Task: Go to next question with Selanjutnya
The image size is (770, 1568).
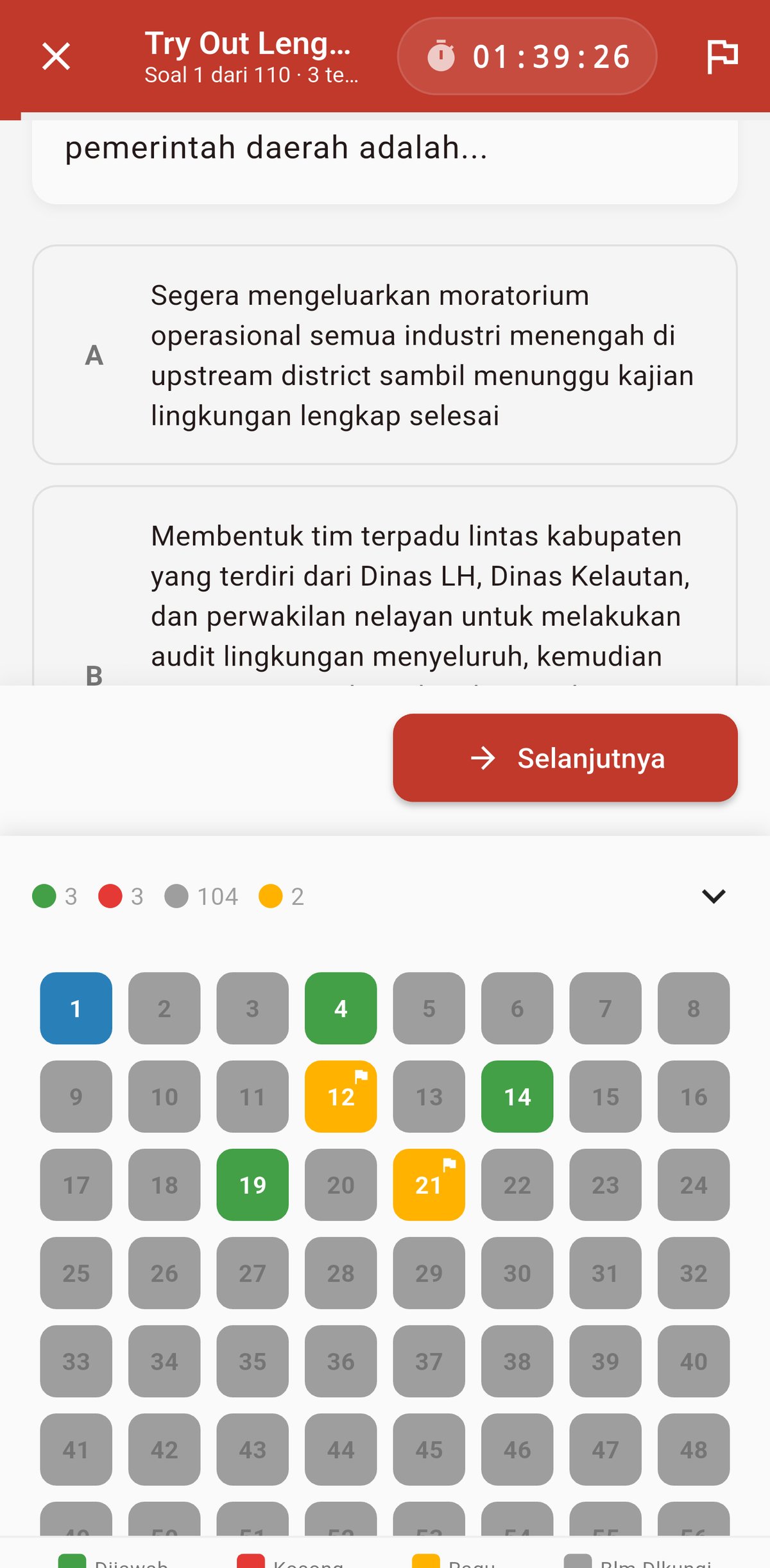Action: point(565,758)
